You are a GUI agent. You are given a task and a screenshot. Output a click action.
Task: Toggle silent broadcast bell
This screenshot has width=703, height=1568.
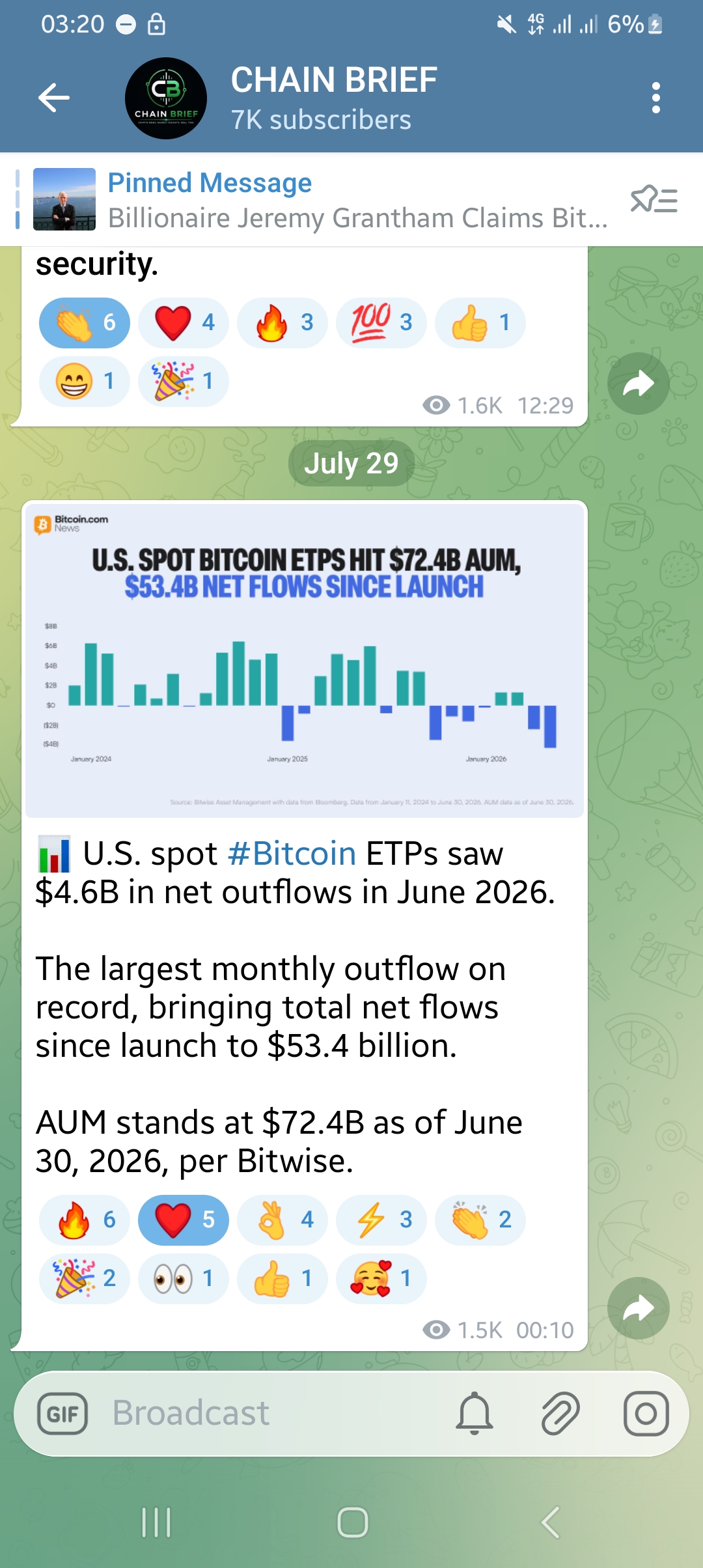[475, 1414]
